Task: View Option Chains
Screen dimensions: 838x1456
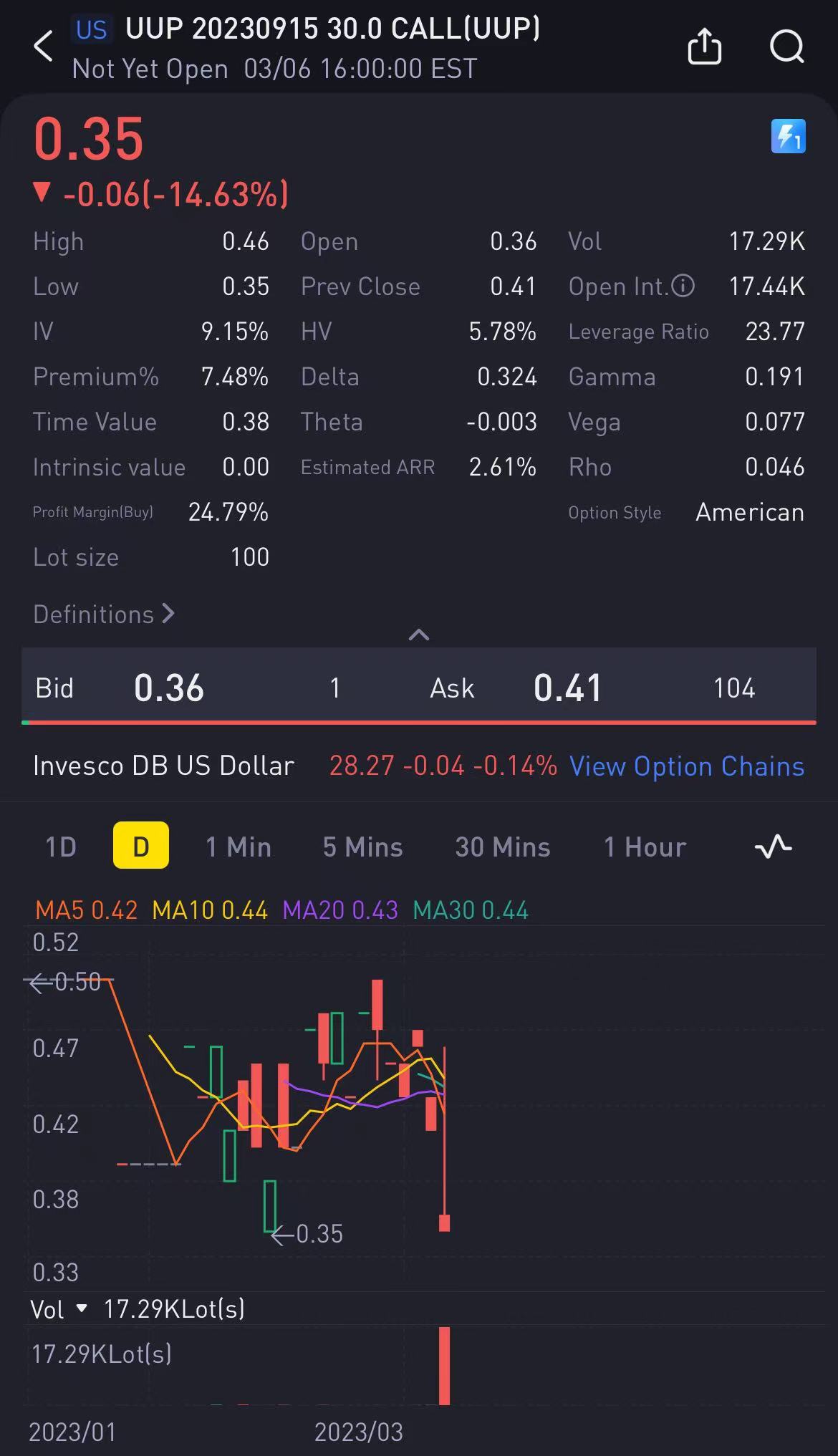Action: point(686,766)
